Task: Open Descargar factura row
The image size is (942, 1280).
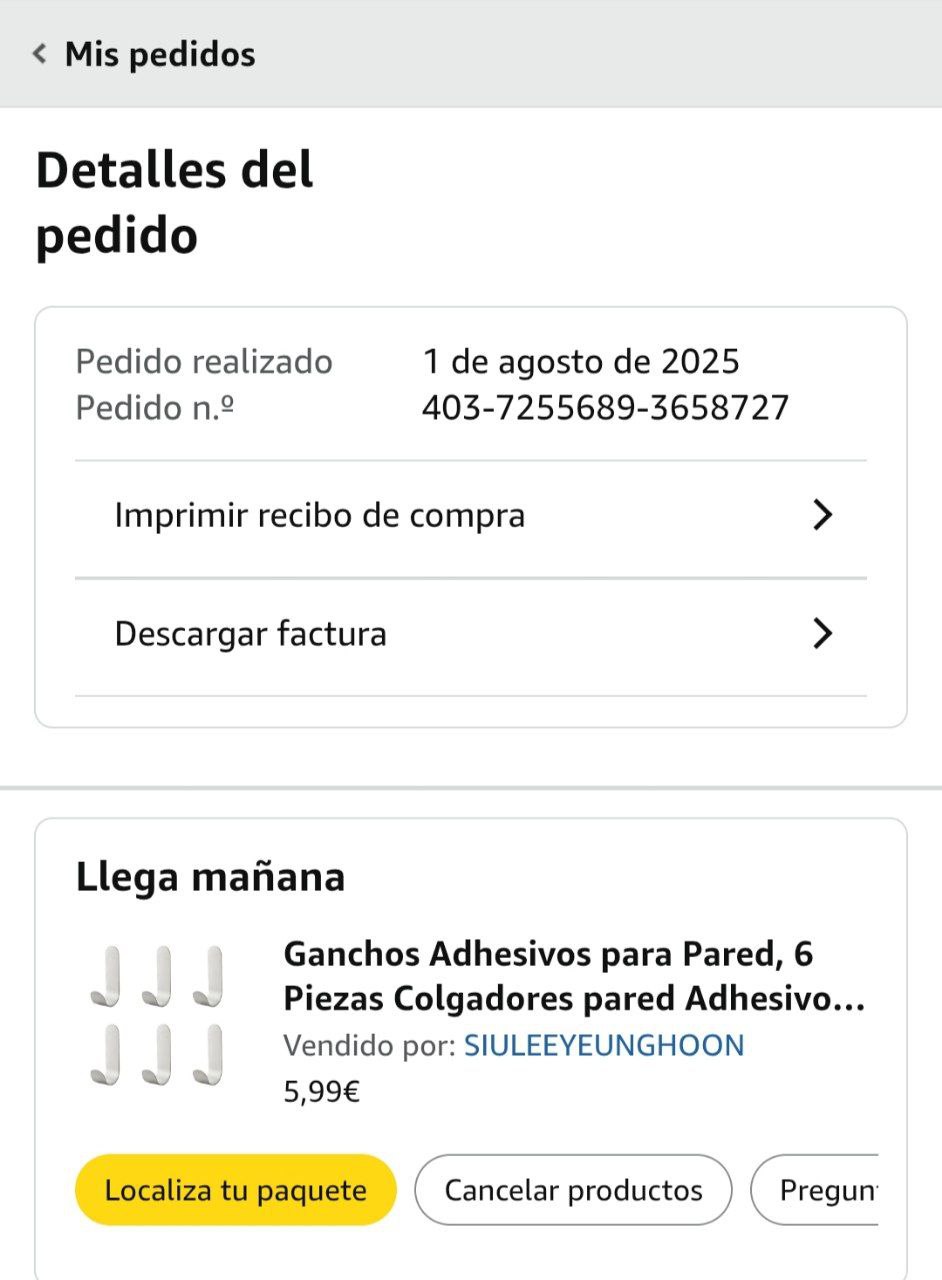Action: click(470, 634)
